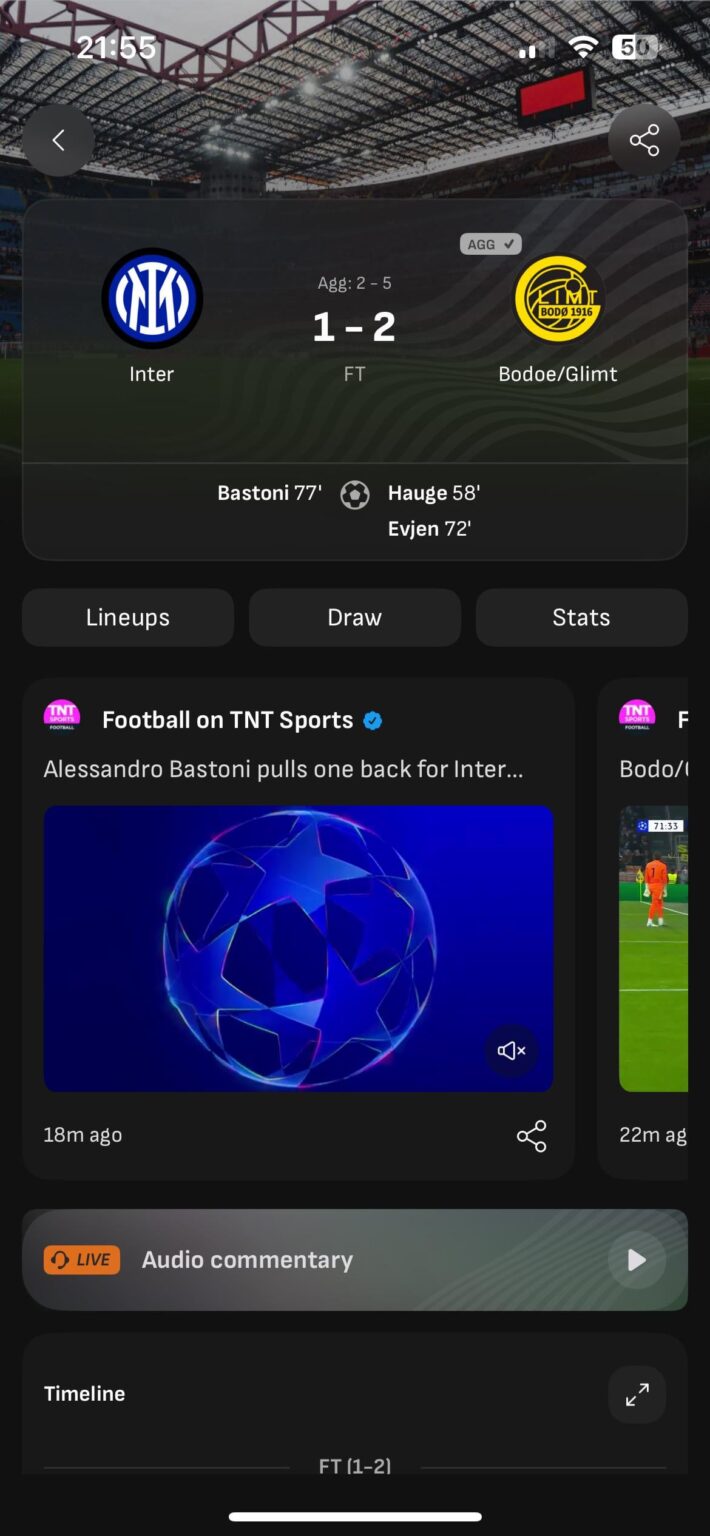Image resolution: width=710 pixels, height=1536 pixels.
Task: Open Football on TNT Sports profile
Action: [227, 720]
